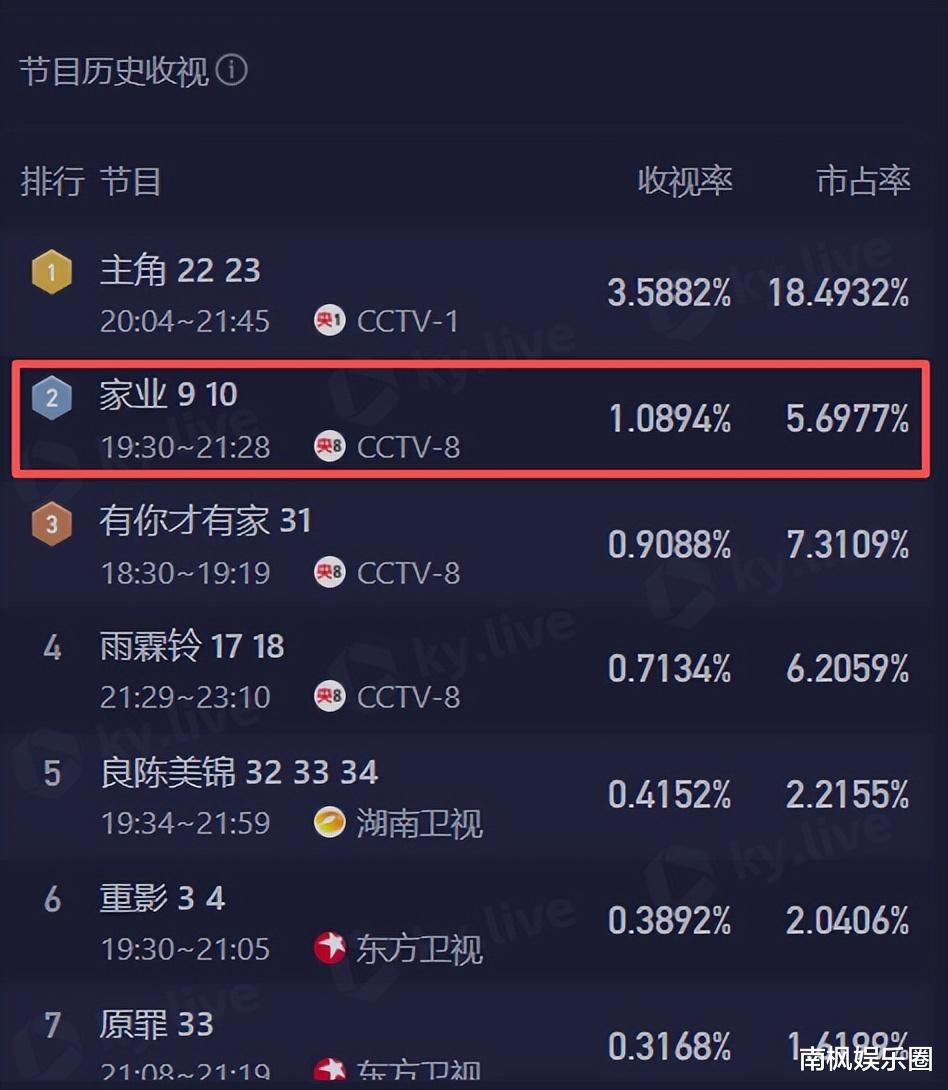948x1090 pixels.
Task: Open the 主角 22 23 program row
Action: 471,293
